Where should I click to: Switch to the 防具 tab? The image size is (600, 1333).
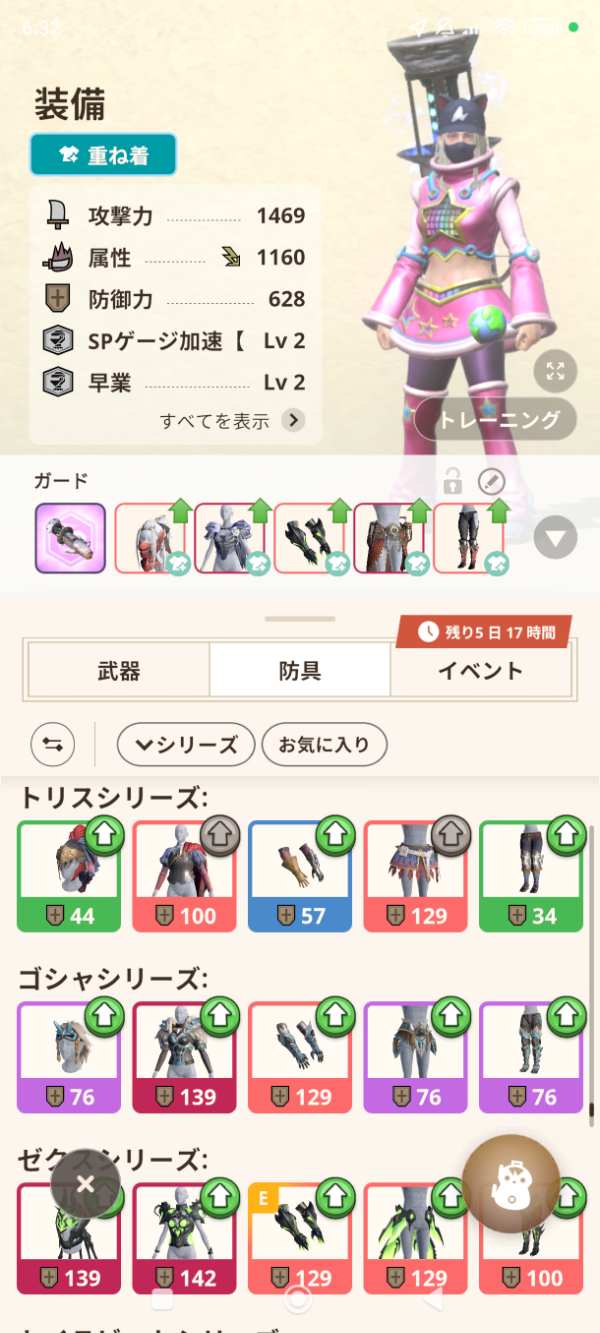pos(299,671)
